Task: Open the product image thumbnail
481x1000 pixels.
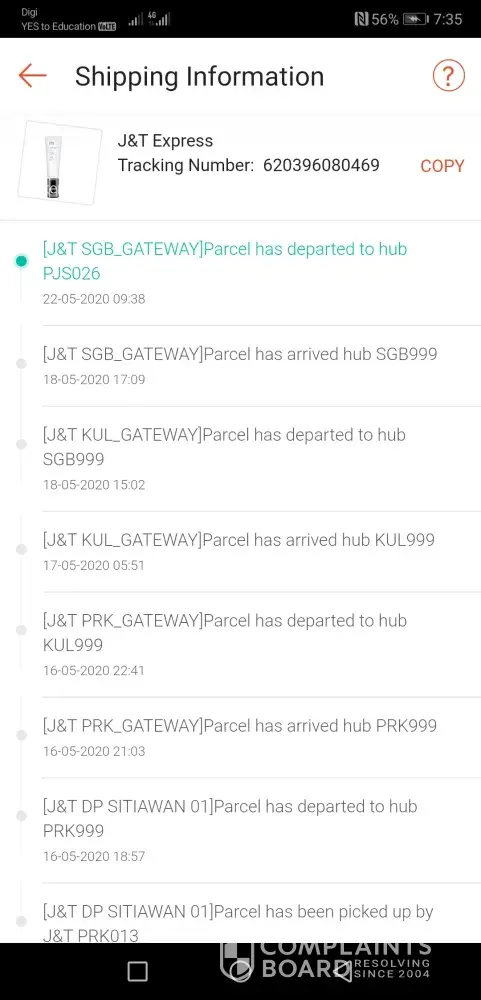Action: point(59,163)
